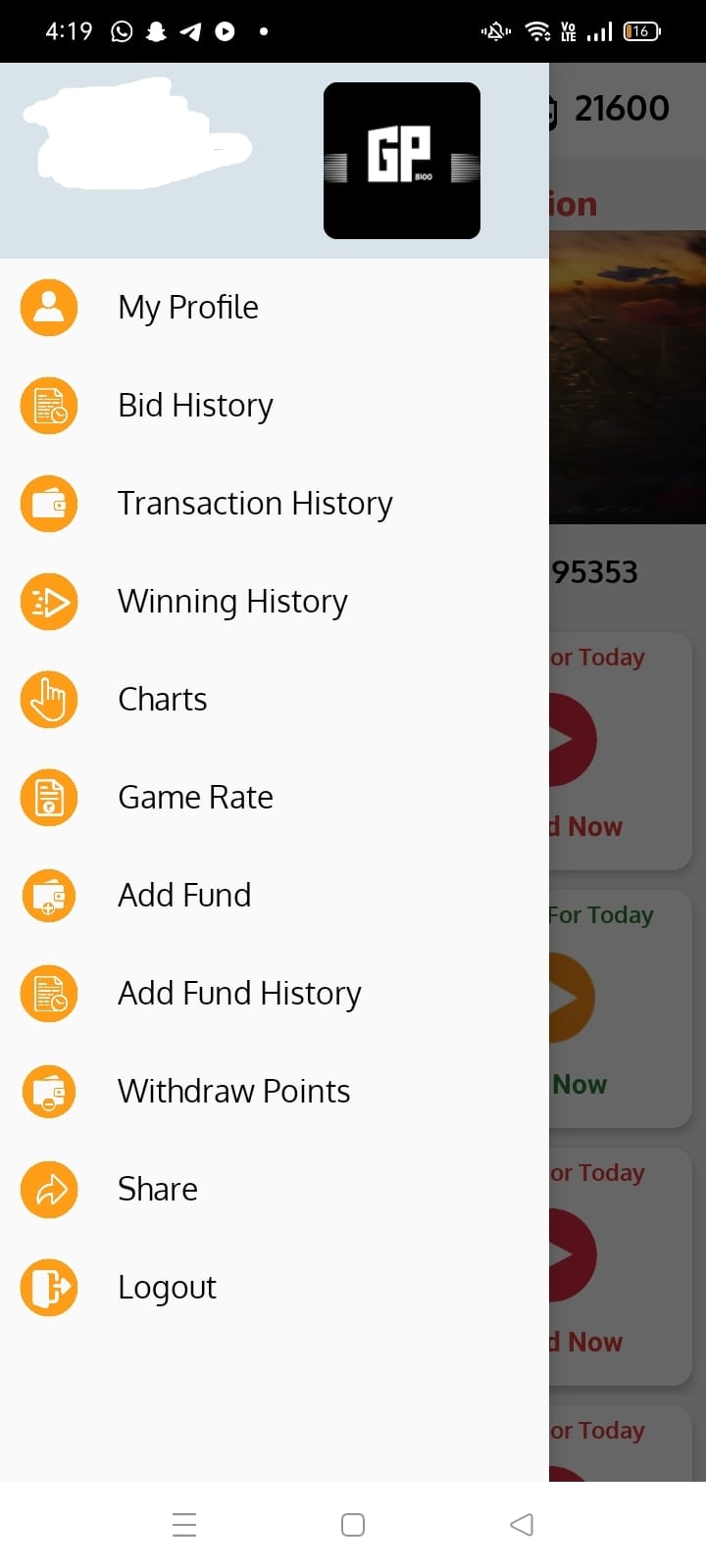Open the Charts section
This screenshot has width=706, height=1568.
coord(162,700)
